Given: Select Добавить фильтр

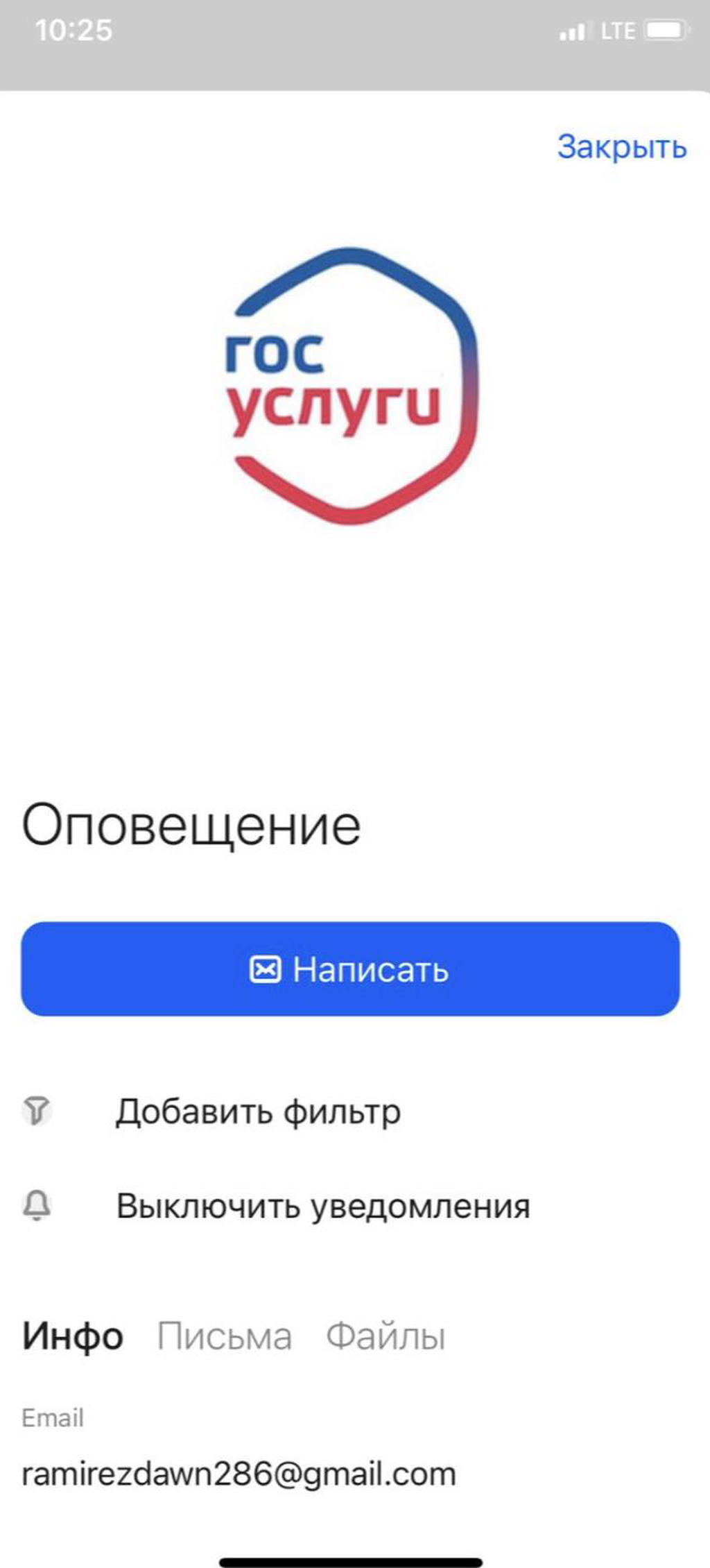Looking at the screenshot, I should click(257, 1111).
